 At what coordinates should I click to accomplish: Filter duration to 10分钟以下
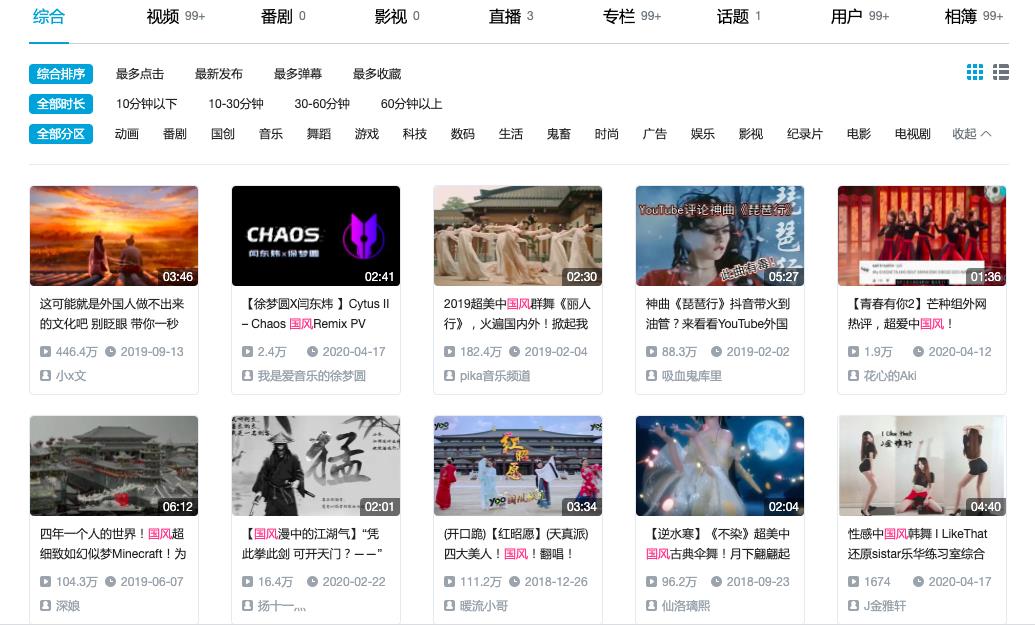(146, 104)
